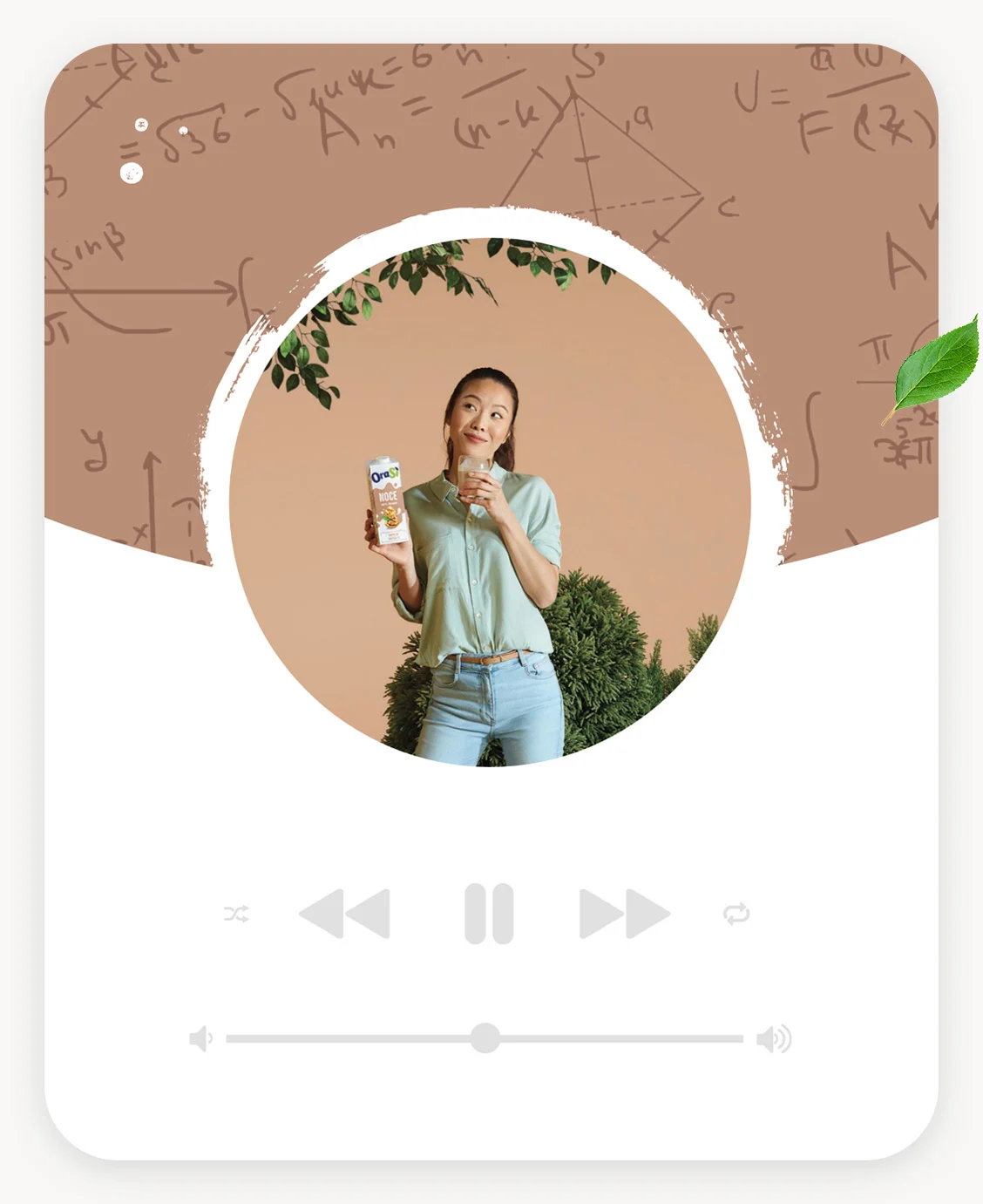Click the volume progress bar track
Viewport: 983px width, 1204px height.
coord(610,1039)
